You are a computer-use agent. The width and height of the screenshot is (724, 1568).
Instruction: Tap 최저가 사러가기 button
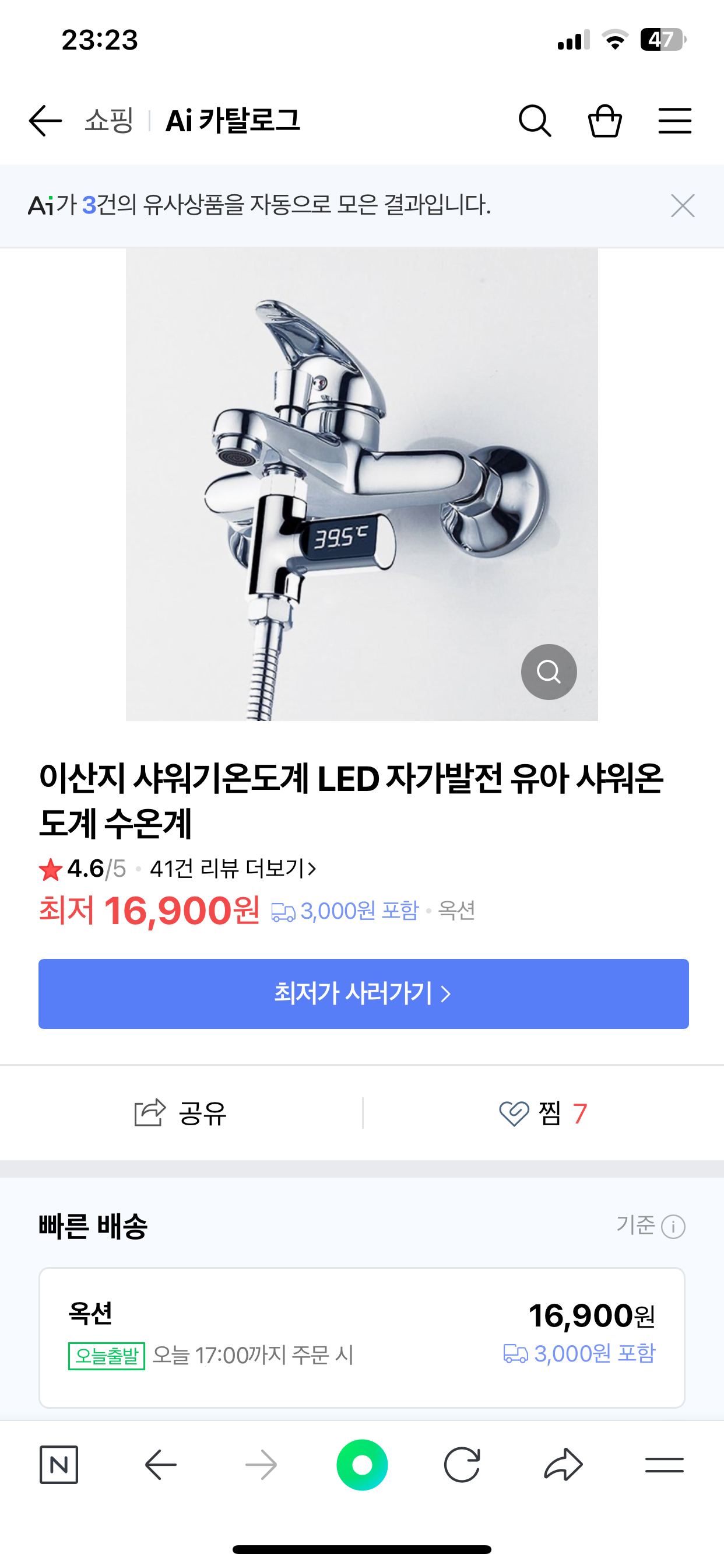(363, 993)
